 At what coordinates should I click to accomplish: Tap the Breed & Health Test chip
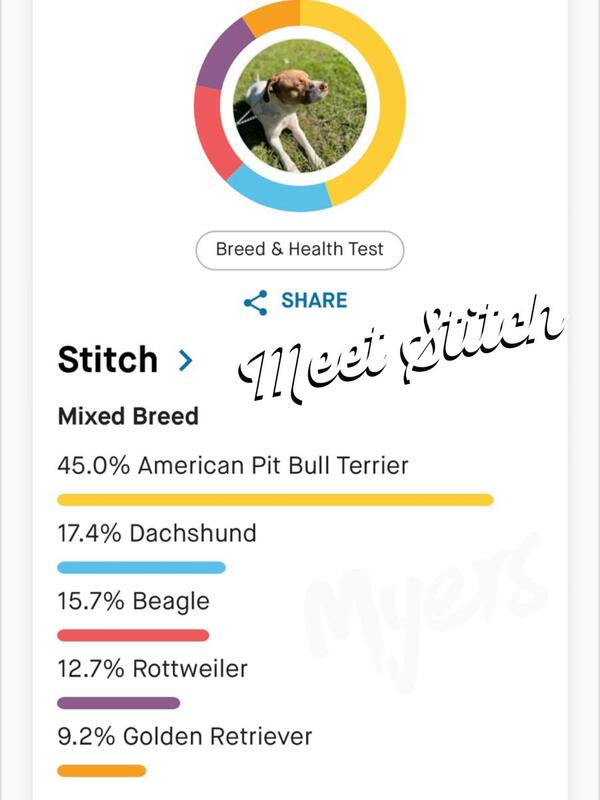tap(300, 250)
